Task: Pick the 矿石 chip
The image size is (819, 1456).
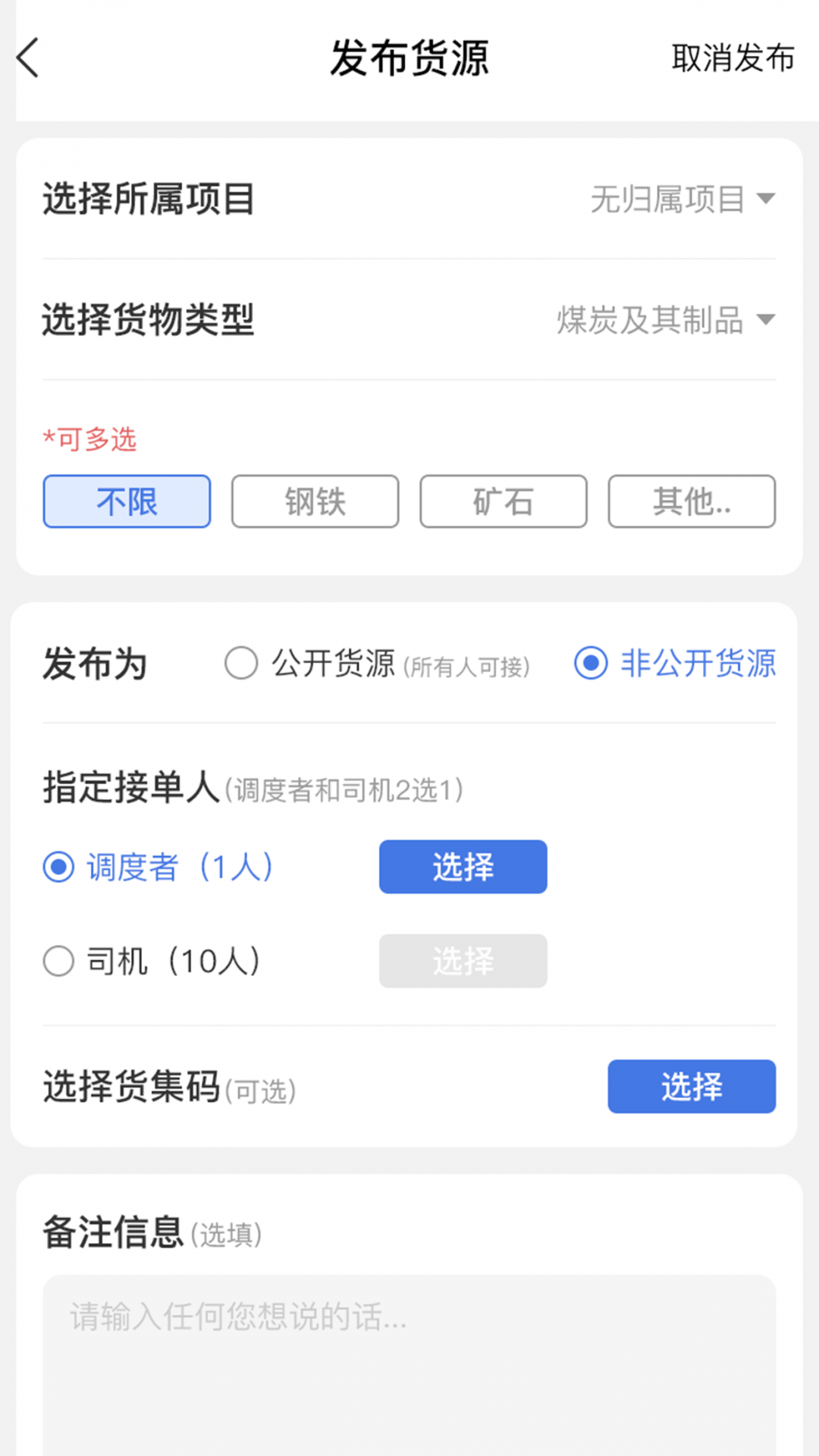Action: coord(504,501)
